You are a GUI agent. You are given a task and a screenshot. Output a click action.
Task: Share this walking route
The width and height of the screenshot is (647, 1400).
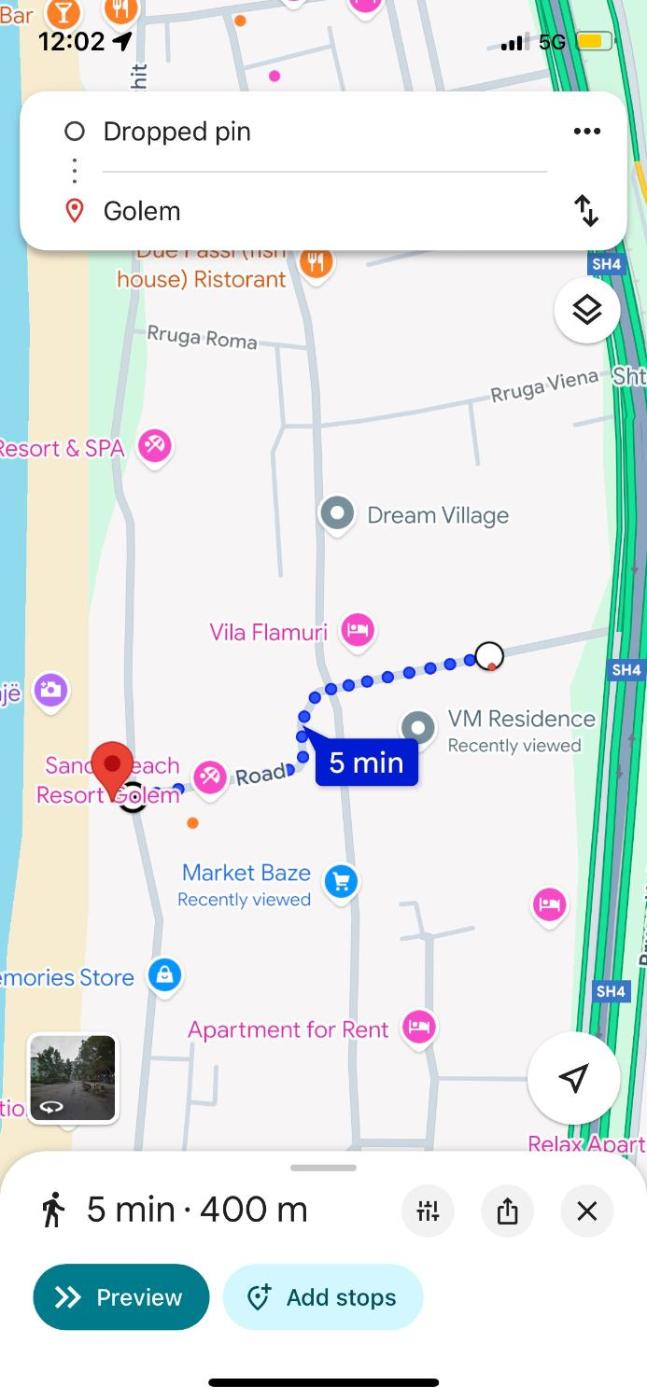point(507,1211)
